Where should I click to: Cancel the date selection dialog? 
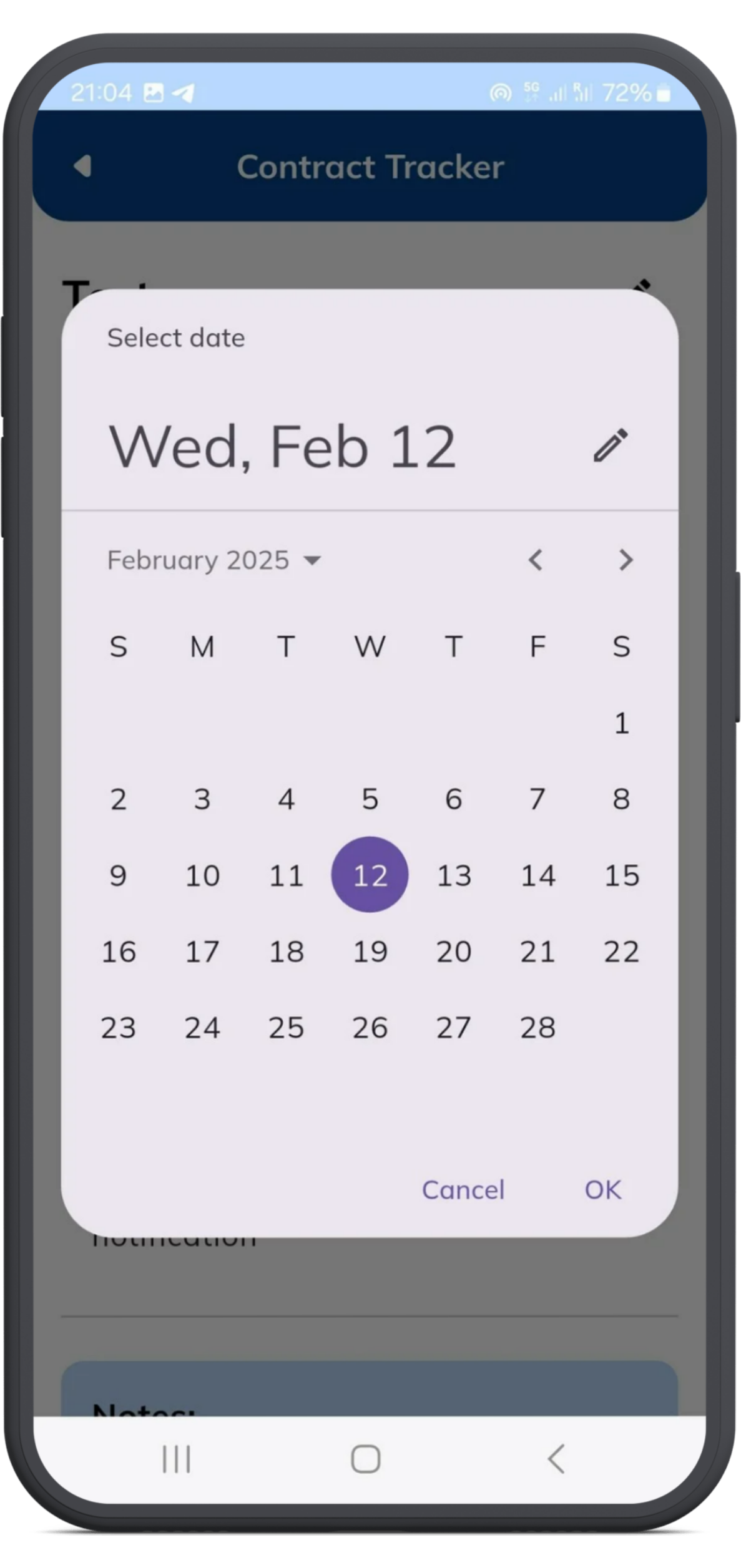coord(463,1189)
